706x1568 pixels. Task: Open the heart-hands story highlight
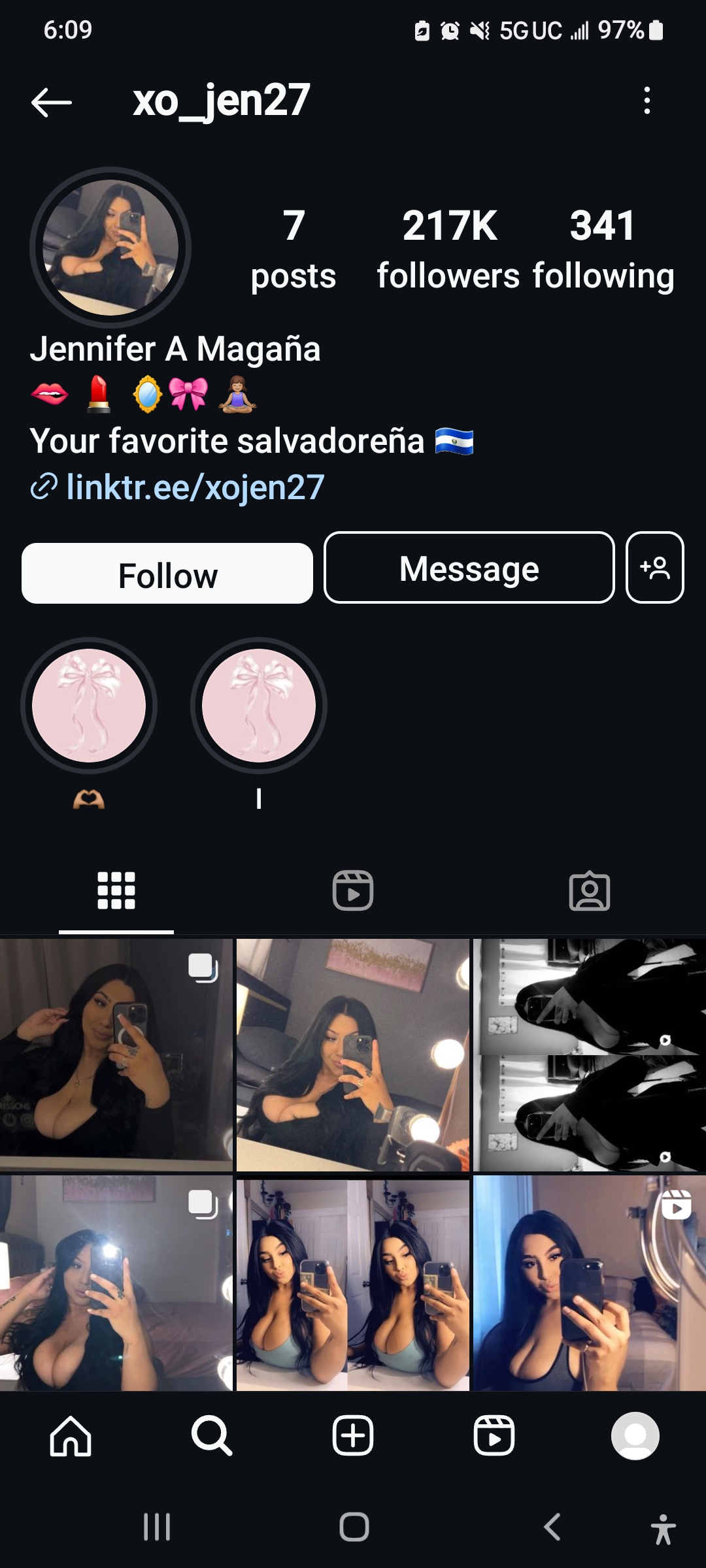(x=89, y=707)
